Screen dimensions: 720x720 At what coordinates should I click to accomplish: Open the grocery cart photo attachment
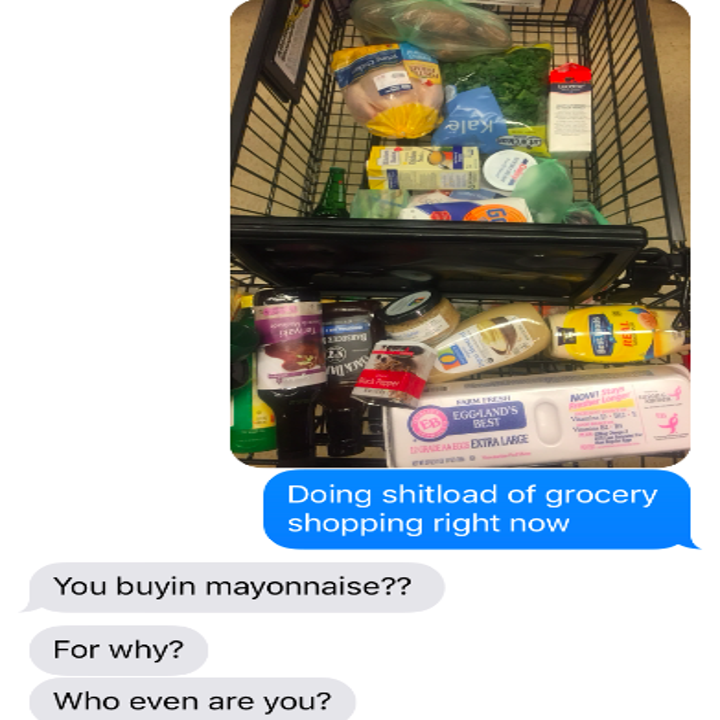[x=460, y=235]
